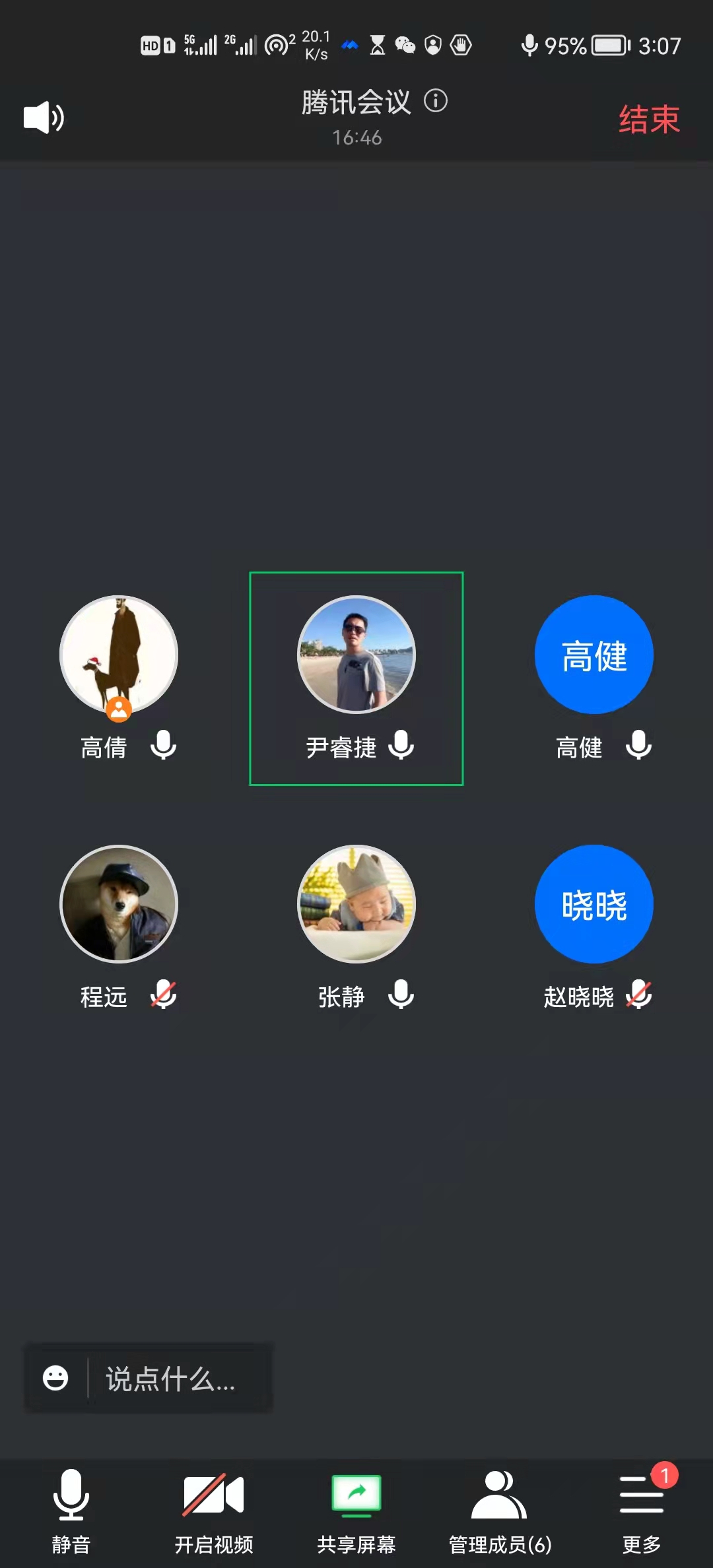Open meeting info next to 腾讯会议

pyautogui.click(x=436, y=101)
